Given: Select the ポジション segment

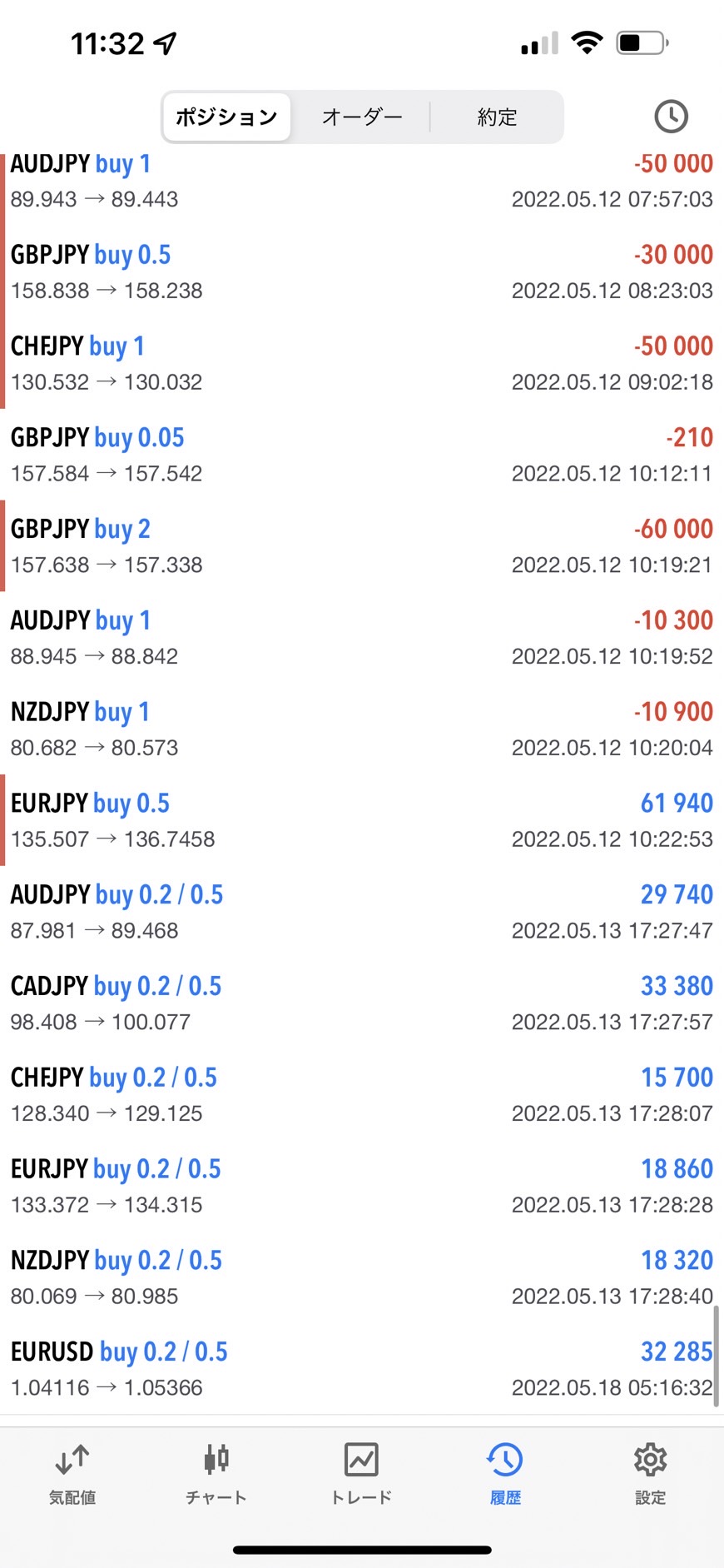Looking at the screenshot, I should (x=226, y=117).
